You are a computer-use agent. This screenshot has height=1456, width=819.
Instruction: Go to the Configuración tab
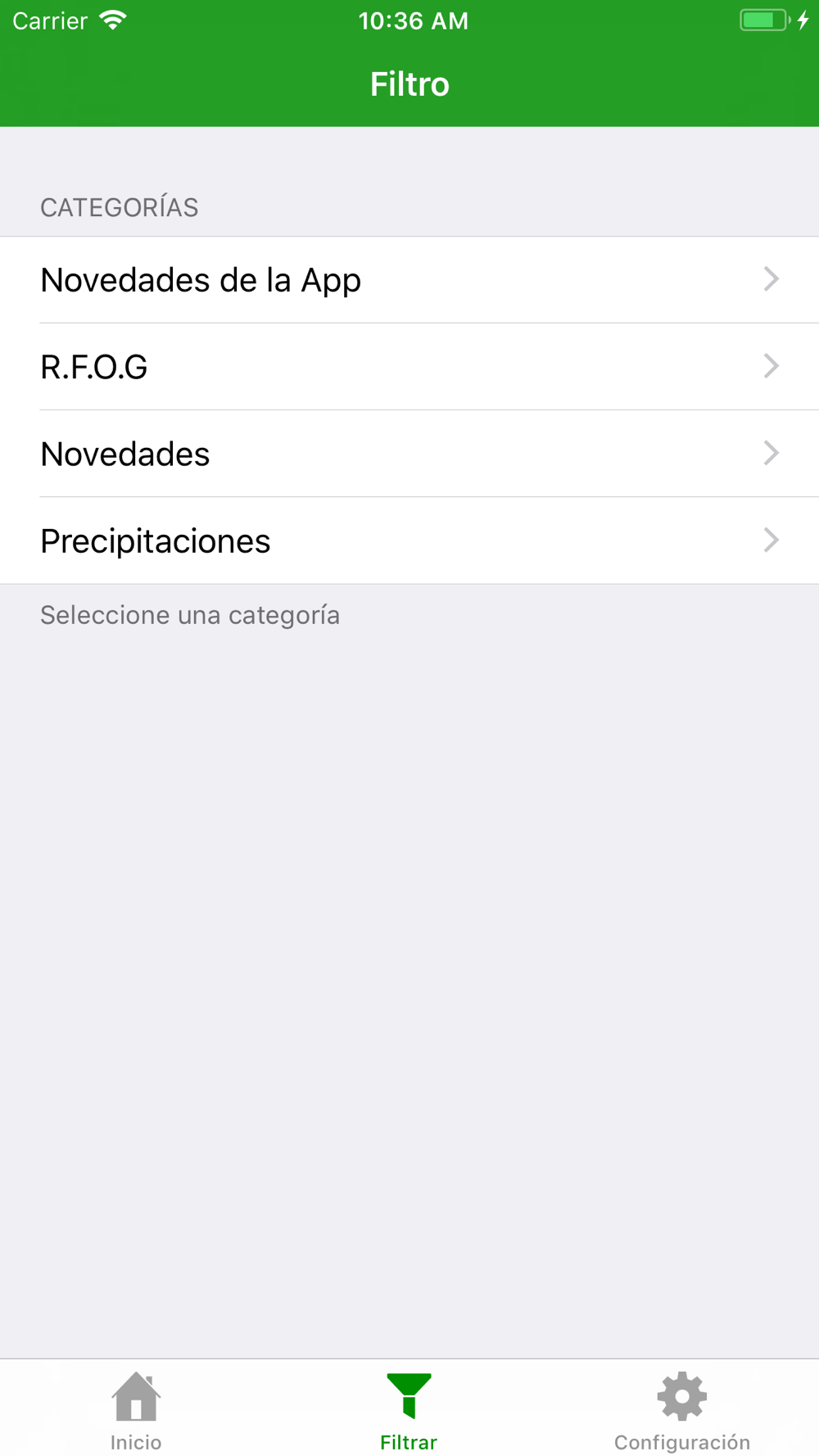[x=681, y=1410]
